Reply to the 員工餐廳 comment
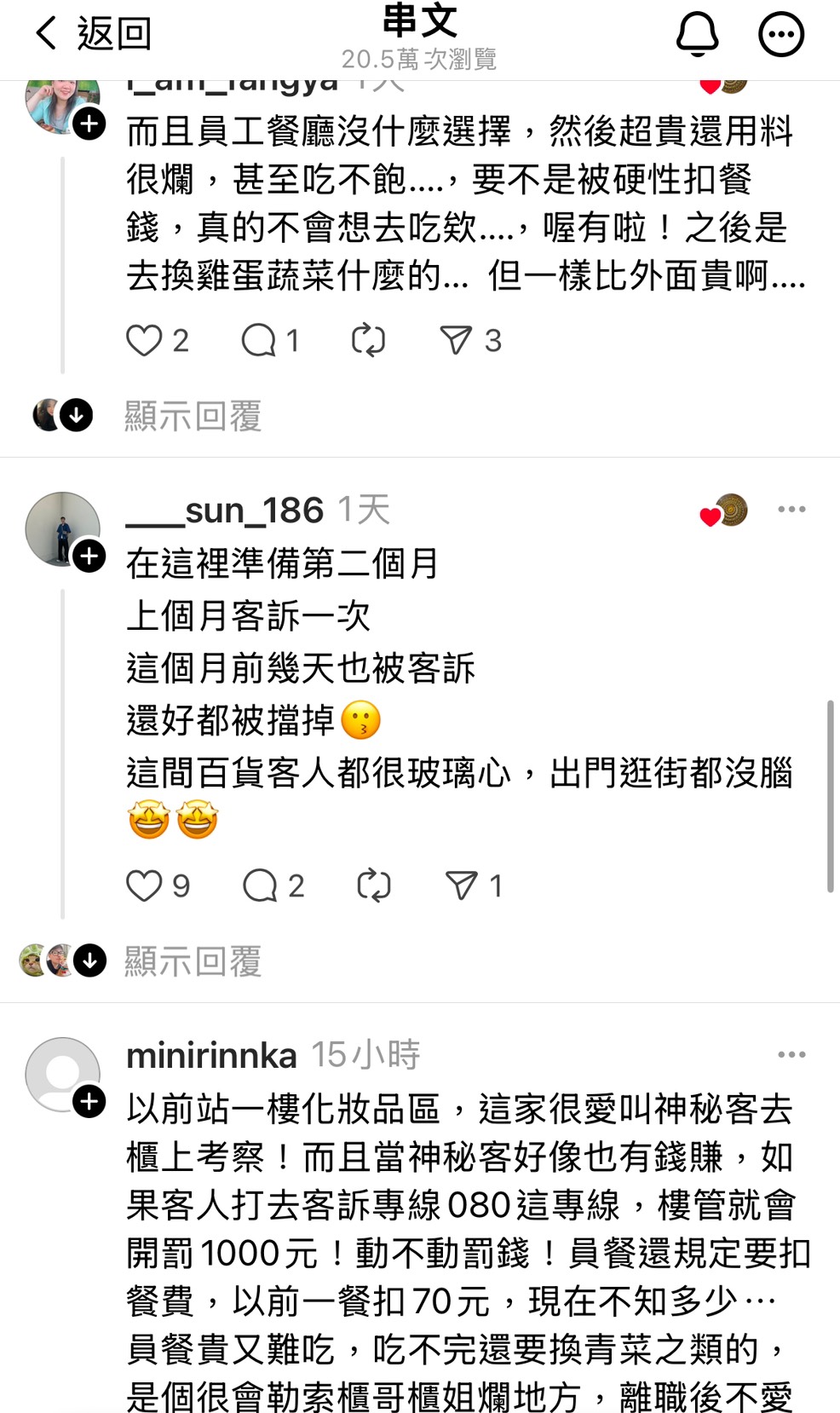 pyautogui.click(x=258, y=341)
